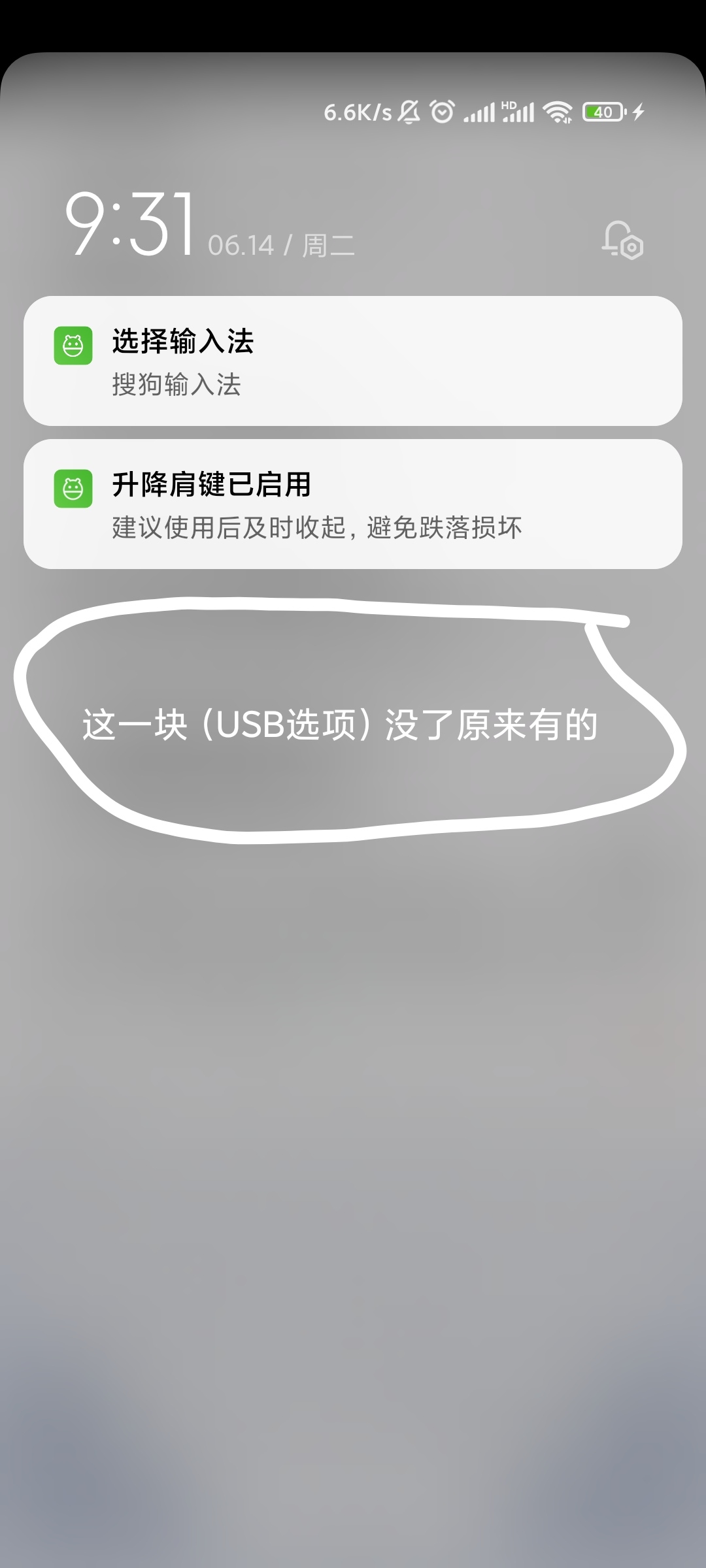Open notification settings bell icon
The width and height of the screenshot is (706, 1568).
point(622,240)
